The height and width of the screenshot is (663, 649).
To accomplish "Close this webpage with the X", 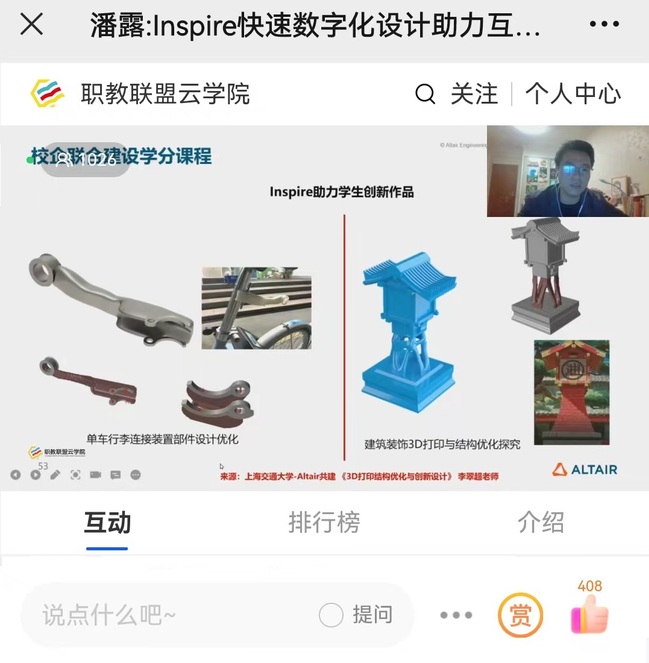I will coord(31,25).
